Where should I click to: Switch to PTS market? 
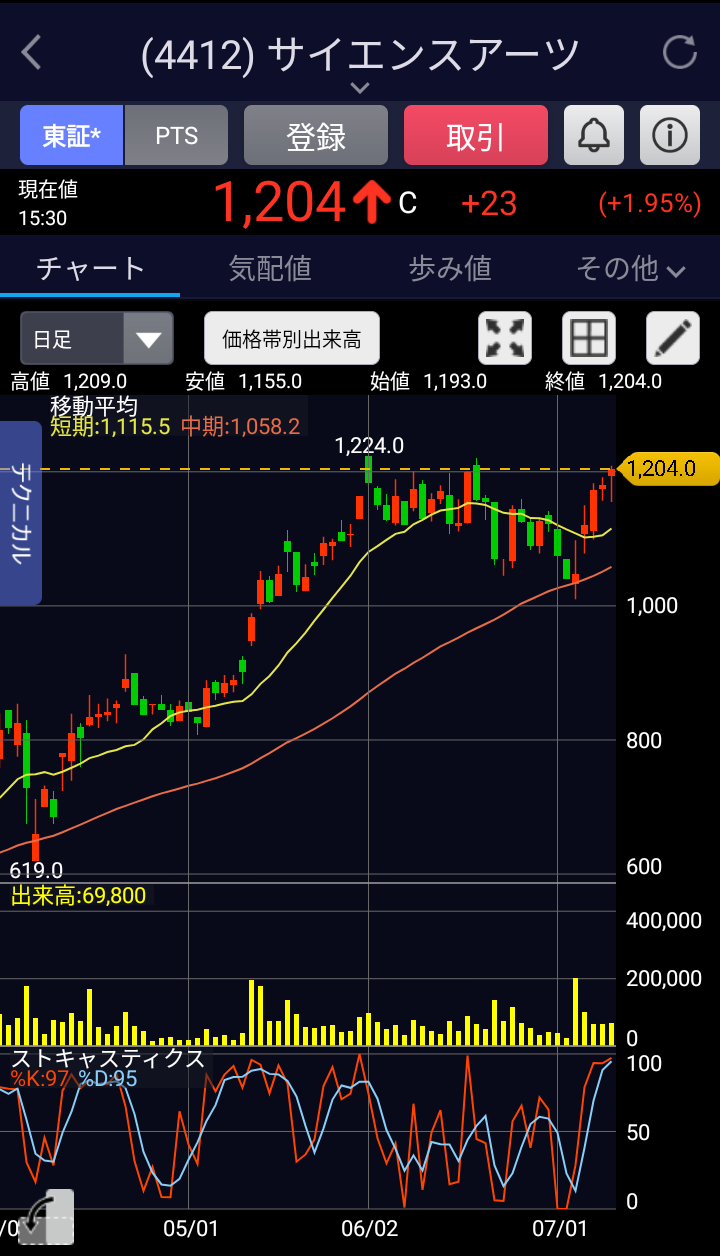pyautogui.click(x=177, y=136)
